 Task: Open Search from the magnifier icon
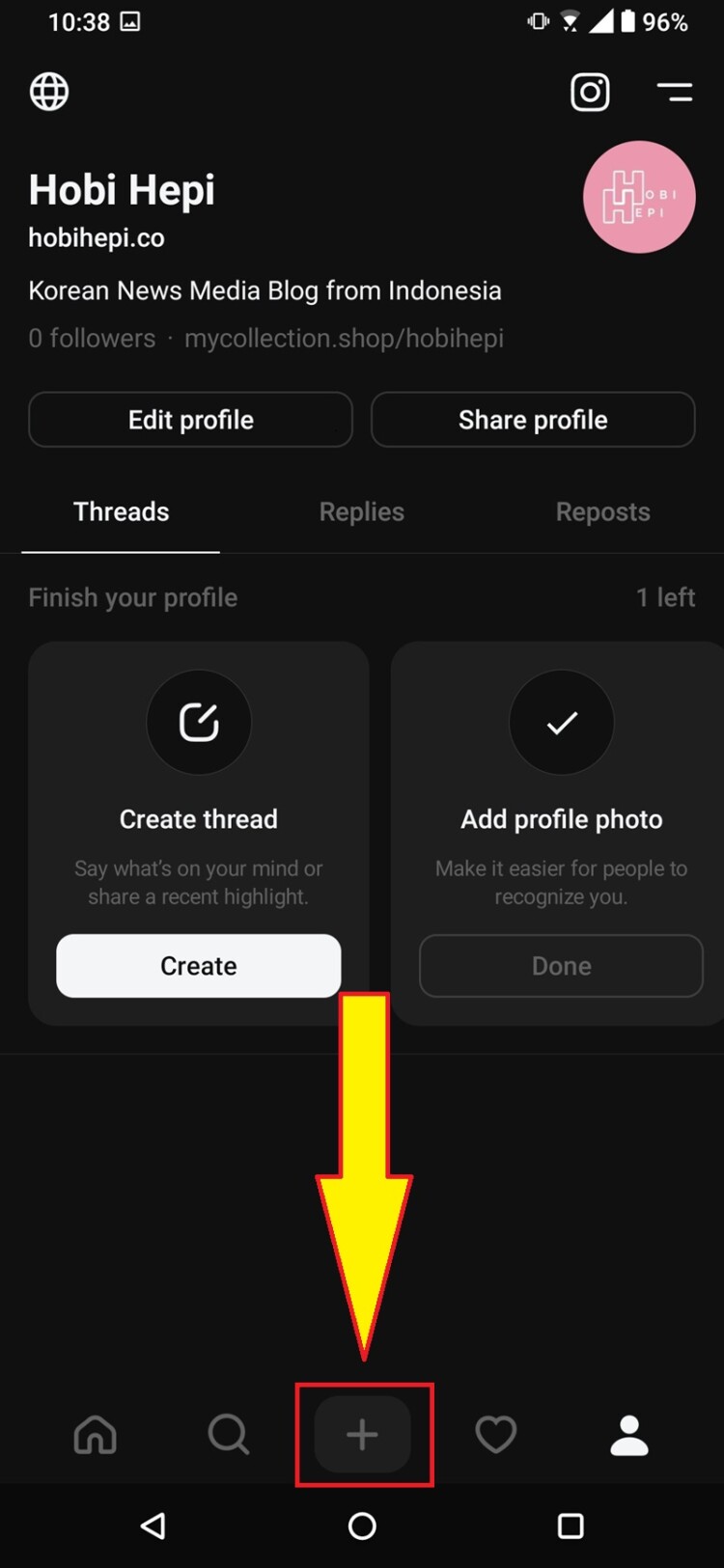click(x=229, y=1435)
